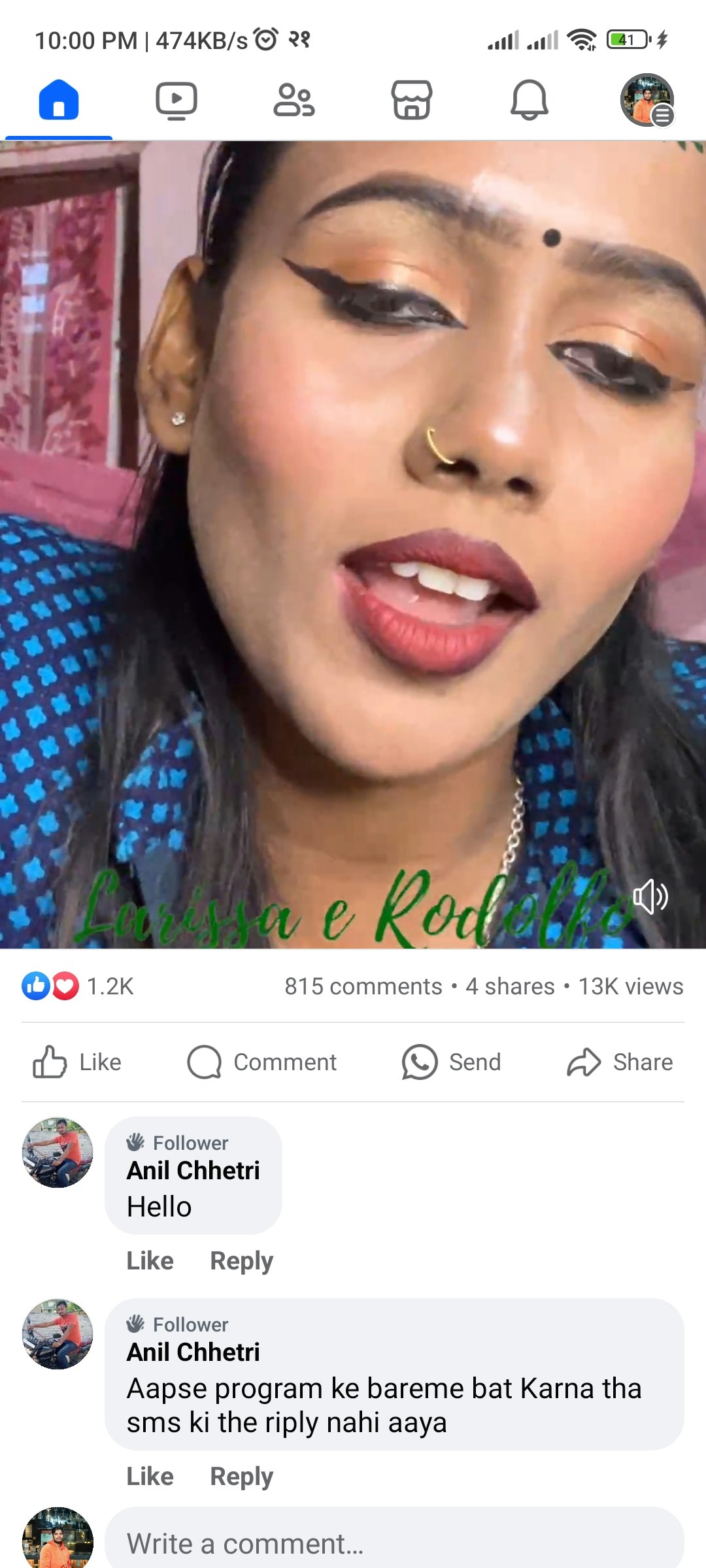Tap the Write a comment field
Image resolution: width=706 pixels, height=1568 pixels.
click(392, 1544)
